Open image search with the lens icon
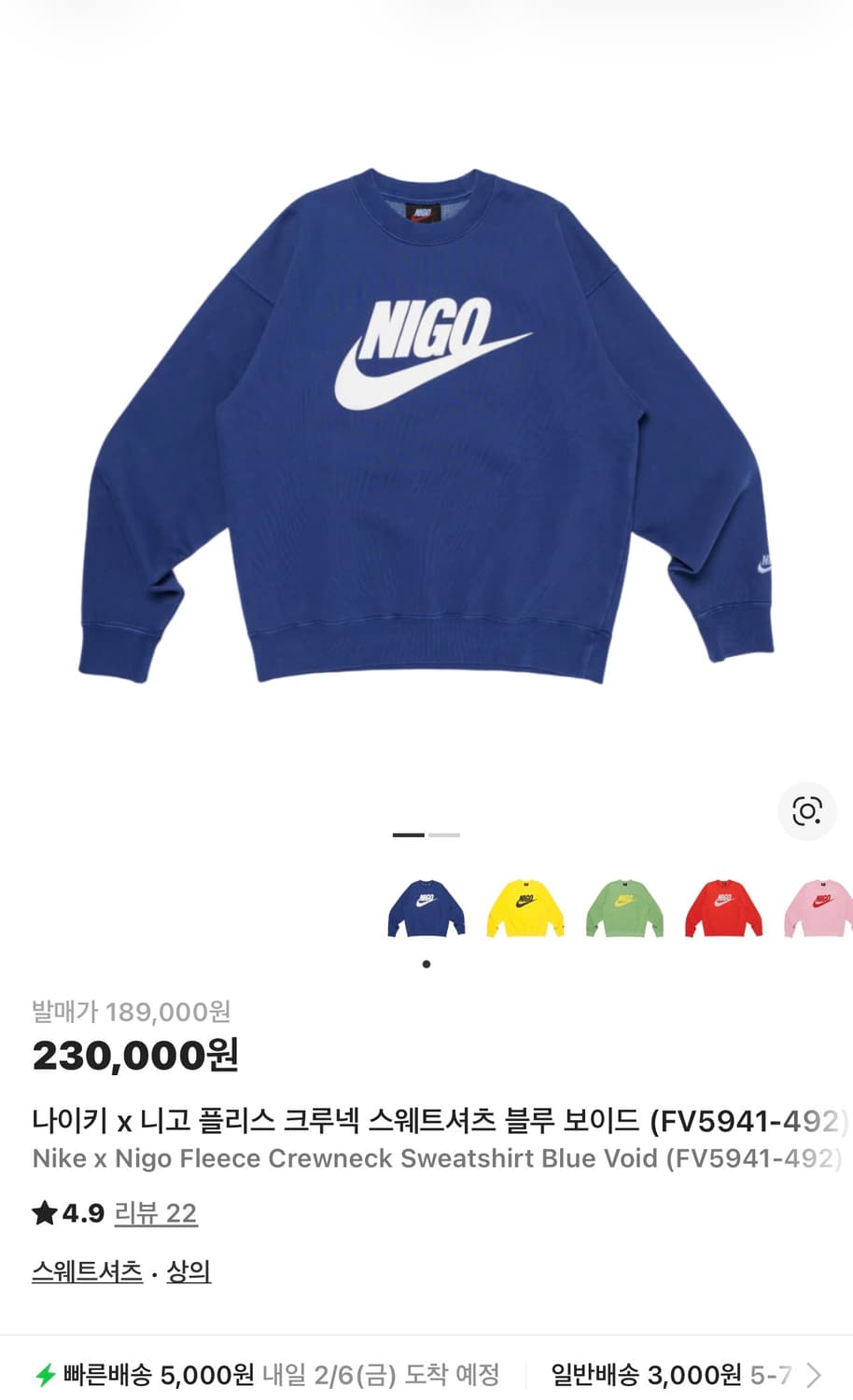Image resolution: width=853 pixels, height=1400 pixels. (x=806, y=811)
